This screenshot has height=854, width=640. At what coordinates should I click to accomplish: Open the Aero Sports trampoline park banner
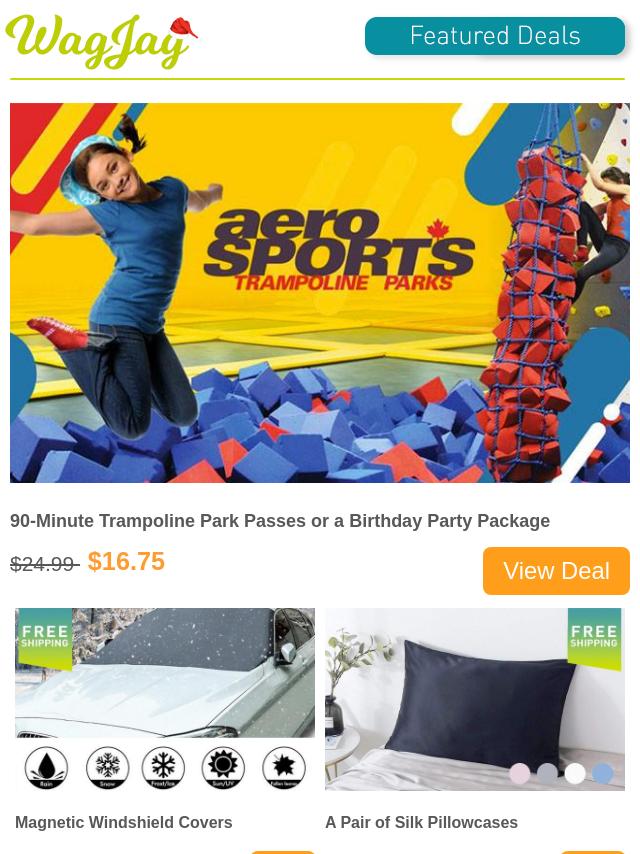click(320, 292)
